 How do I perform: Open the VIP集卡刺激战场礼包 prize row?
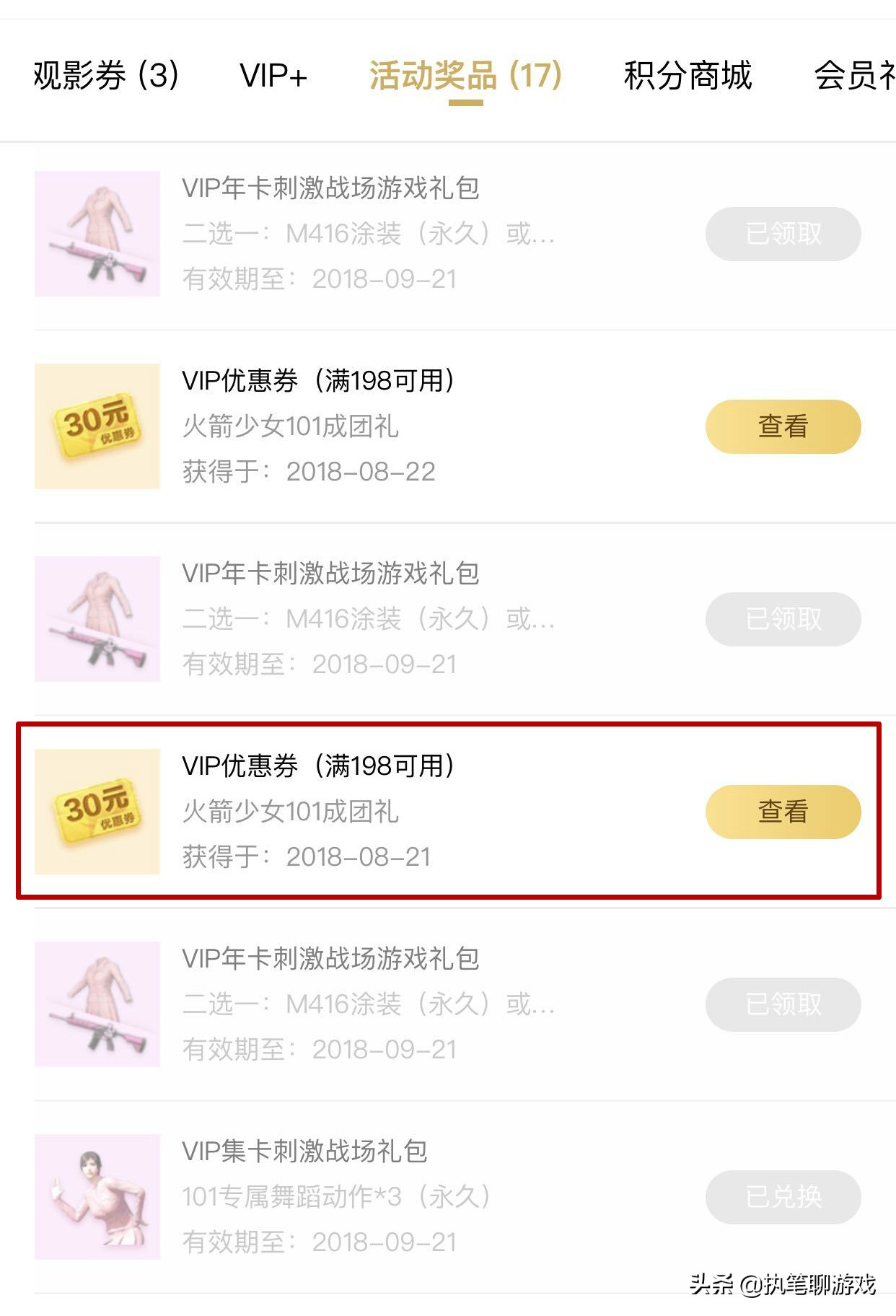pyautogui.click(x=361, y=1196)
